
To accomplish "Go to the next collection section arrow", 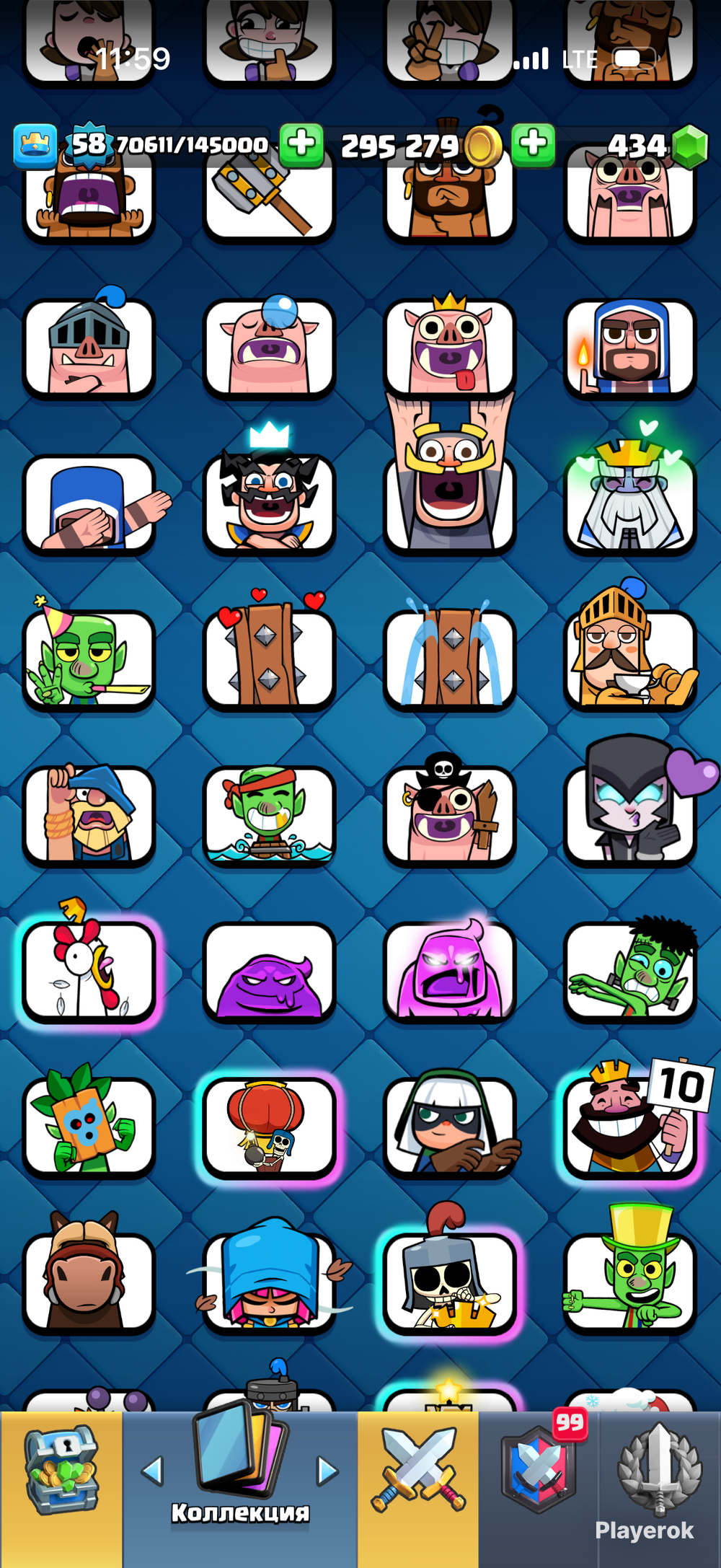I will click(x=327, y=1471).
